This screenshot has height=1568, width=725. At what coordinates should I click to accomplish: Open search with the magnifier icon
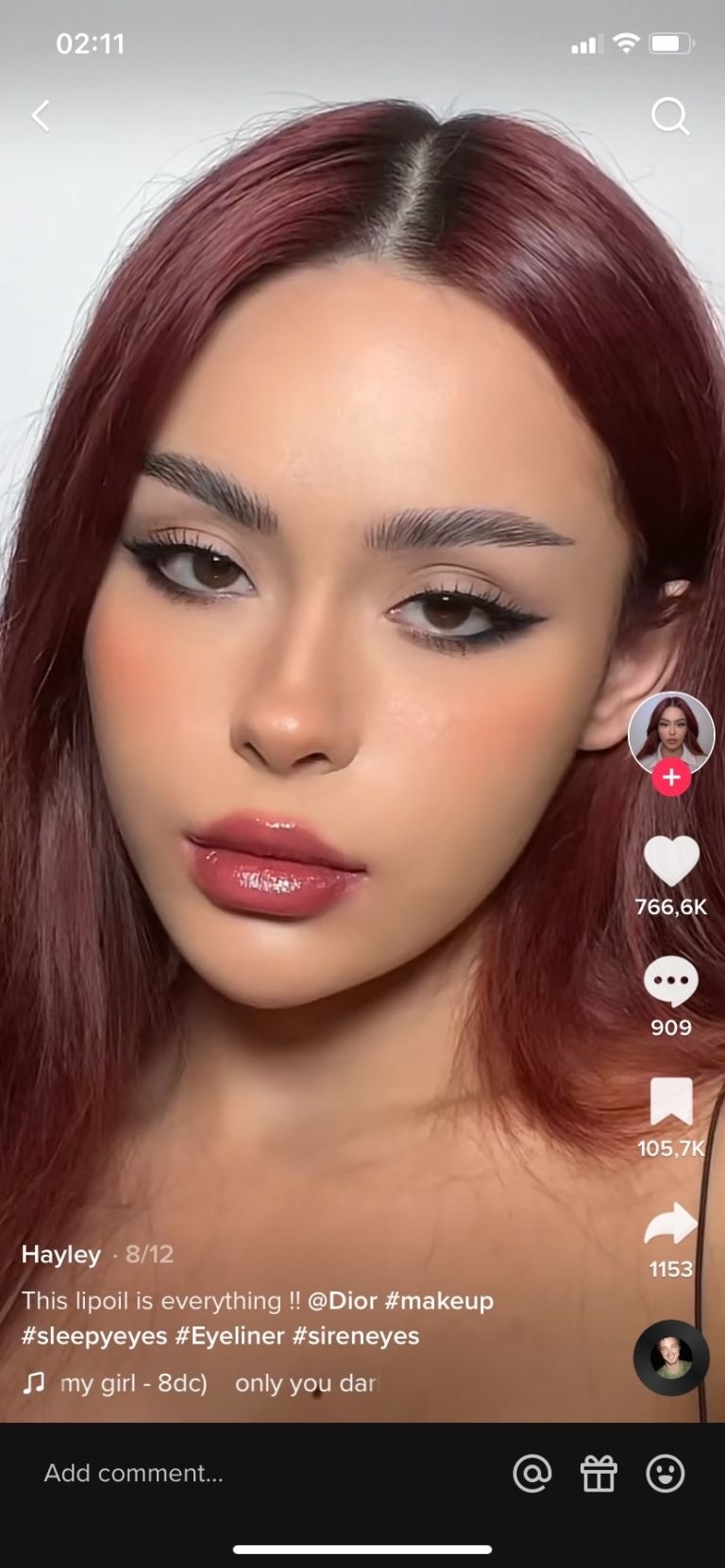pyautogui.click(x=670, y=117)
